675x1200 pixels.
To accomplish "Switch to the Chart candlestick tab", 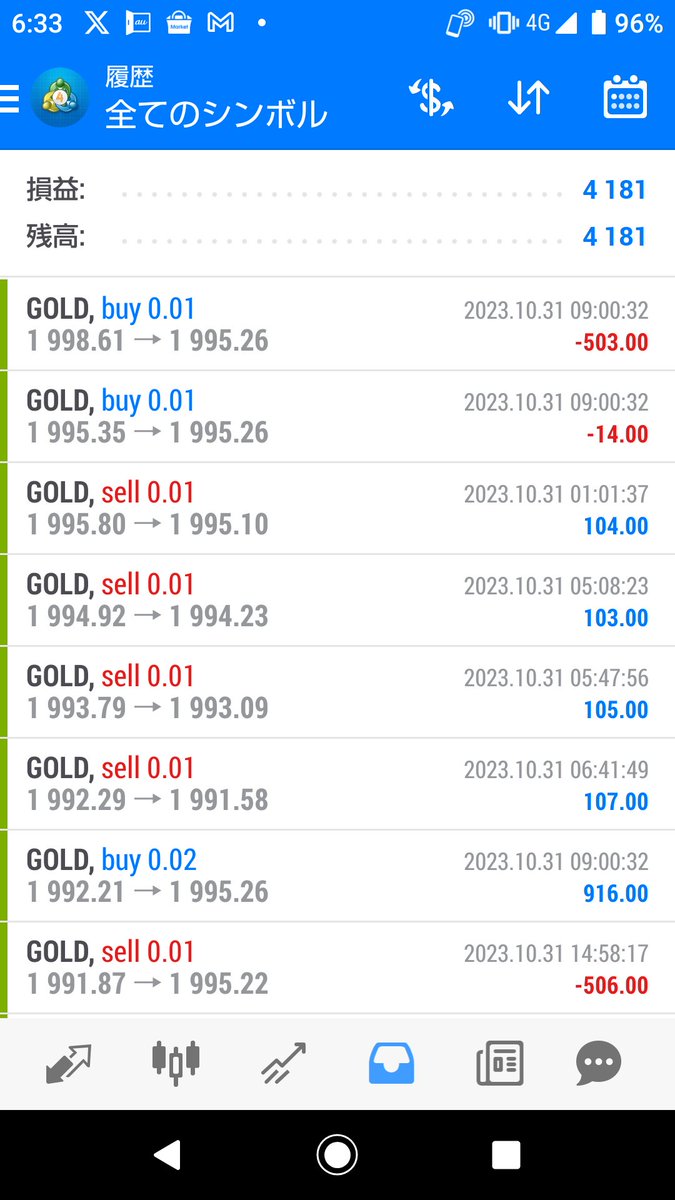I will click(176, 1062).
